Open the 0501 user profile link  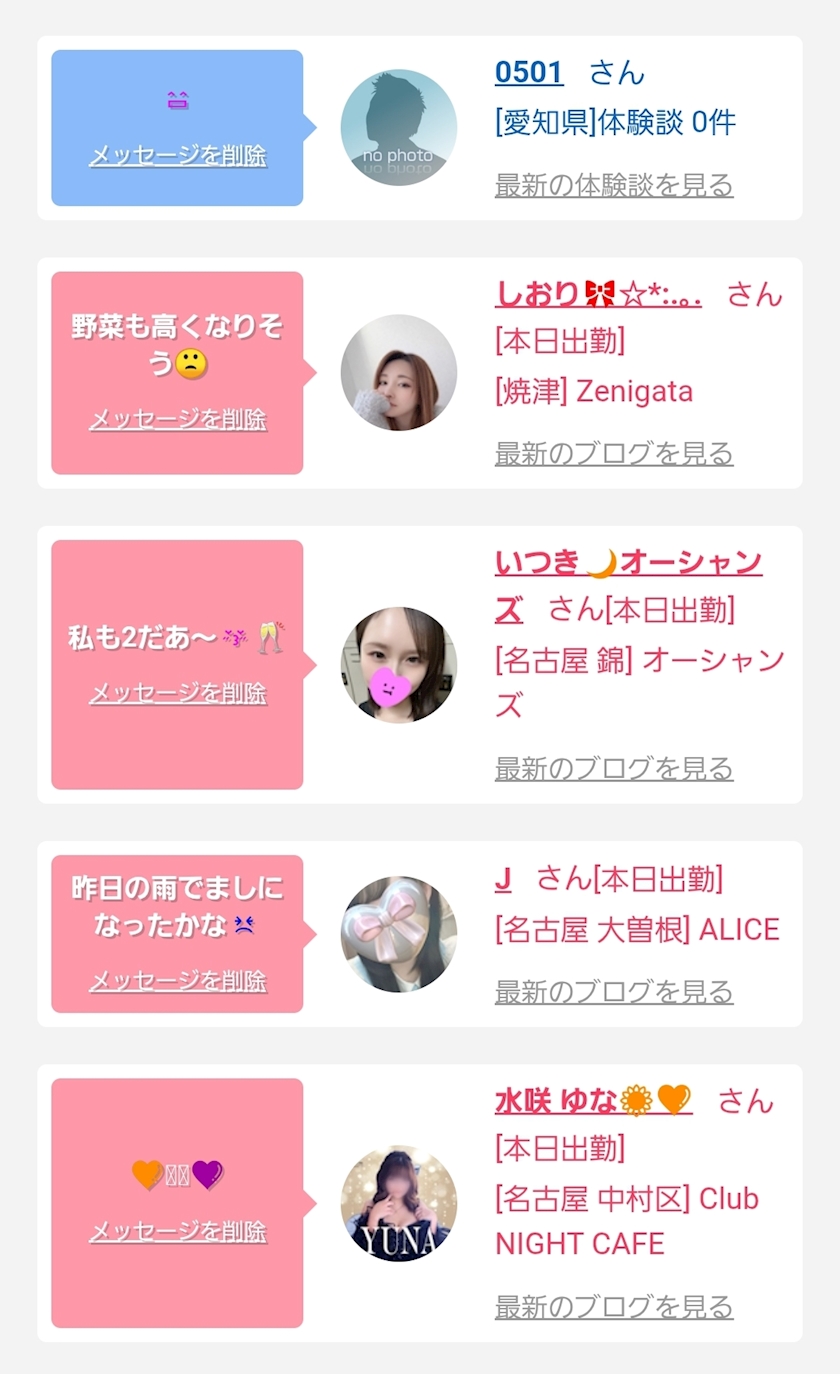tap(529, 73)
